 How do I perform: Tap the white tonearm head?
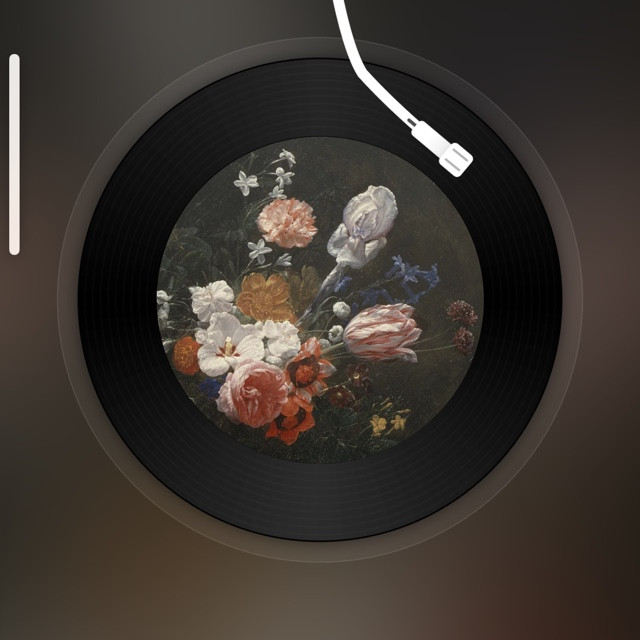[x=442, y=149]
